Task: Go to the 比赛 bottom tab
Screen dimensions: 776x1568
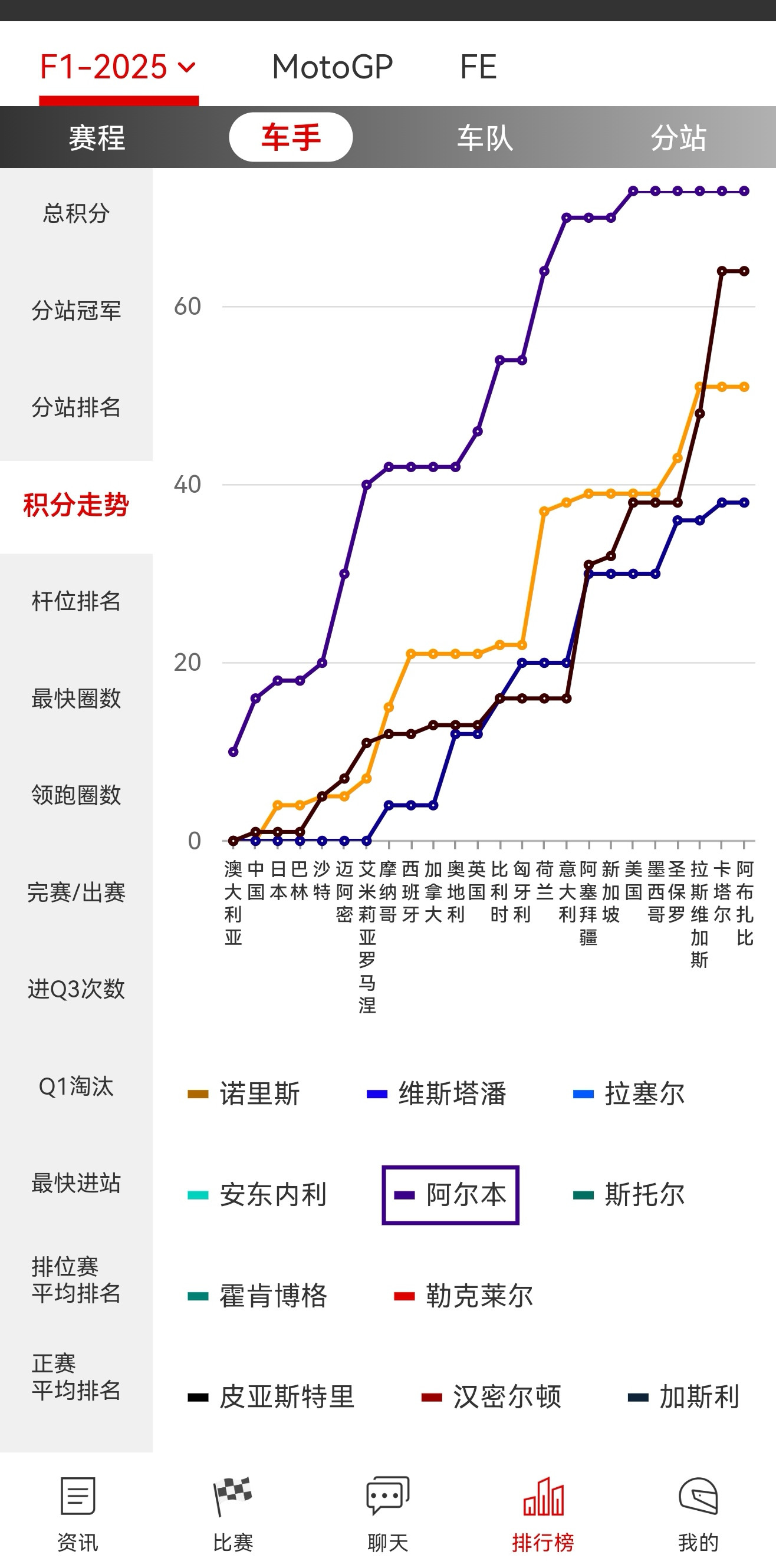Action: (233, 1514)
